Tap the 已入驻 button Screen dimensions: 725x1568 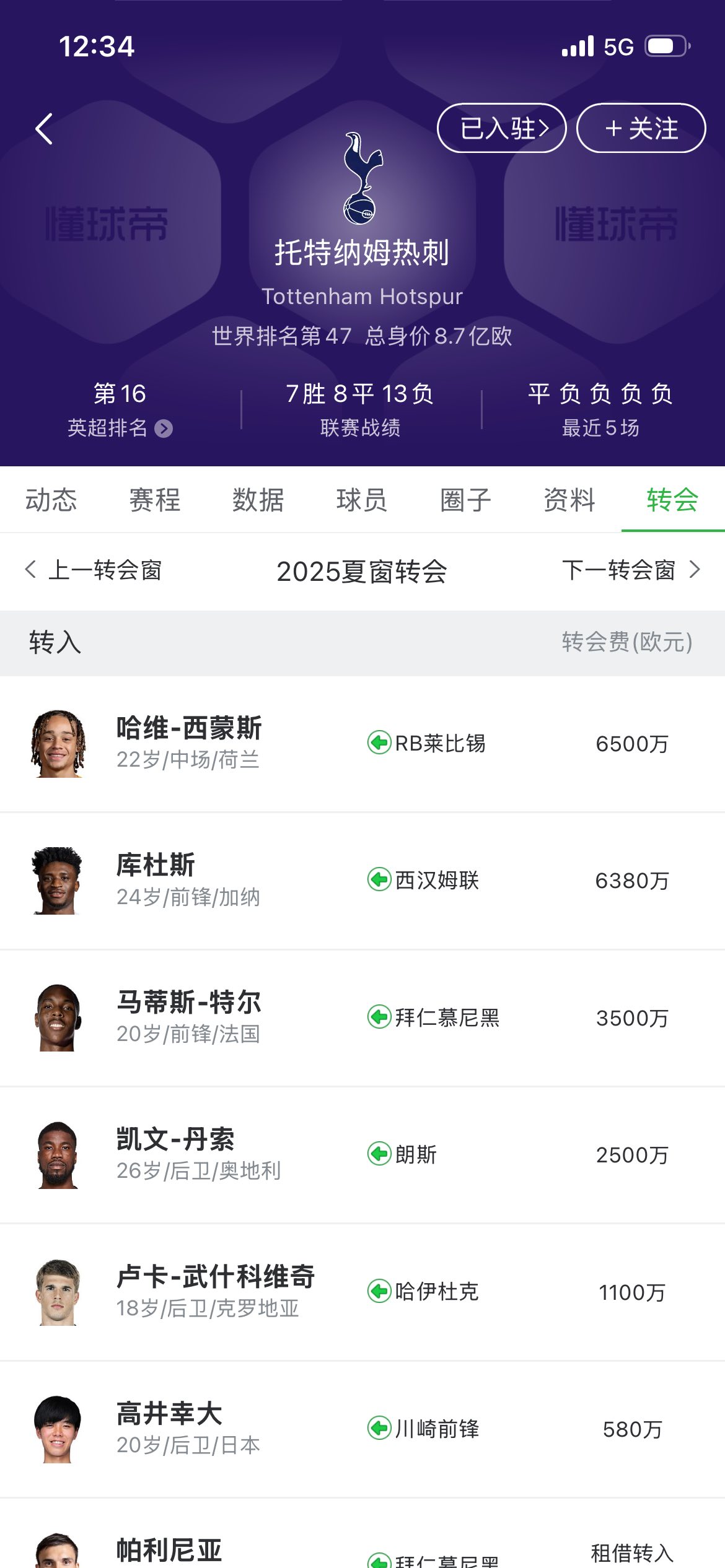click(x=502, y=128)
